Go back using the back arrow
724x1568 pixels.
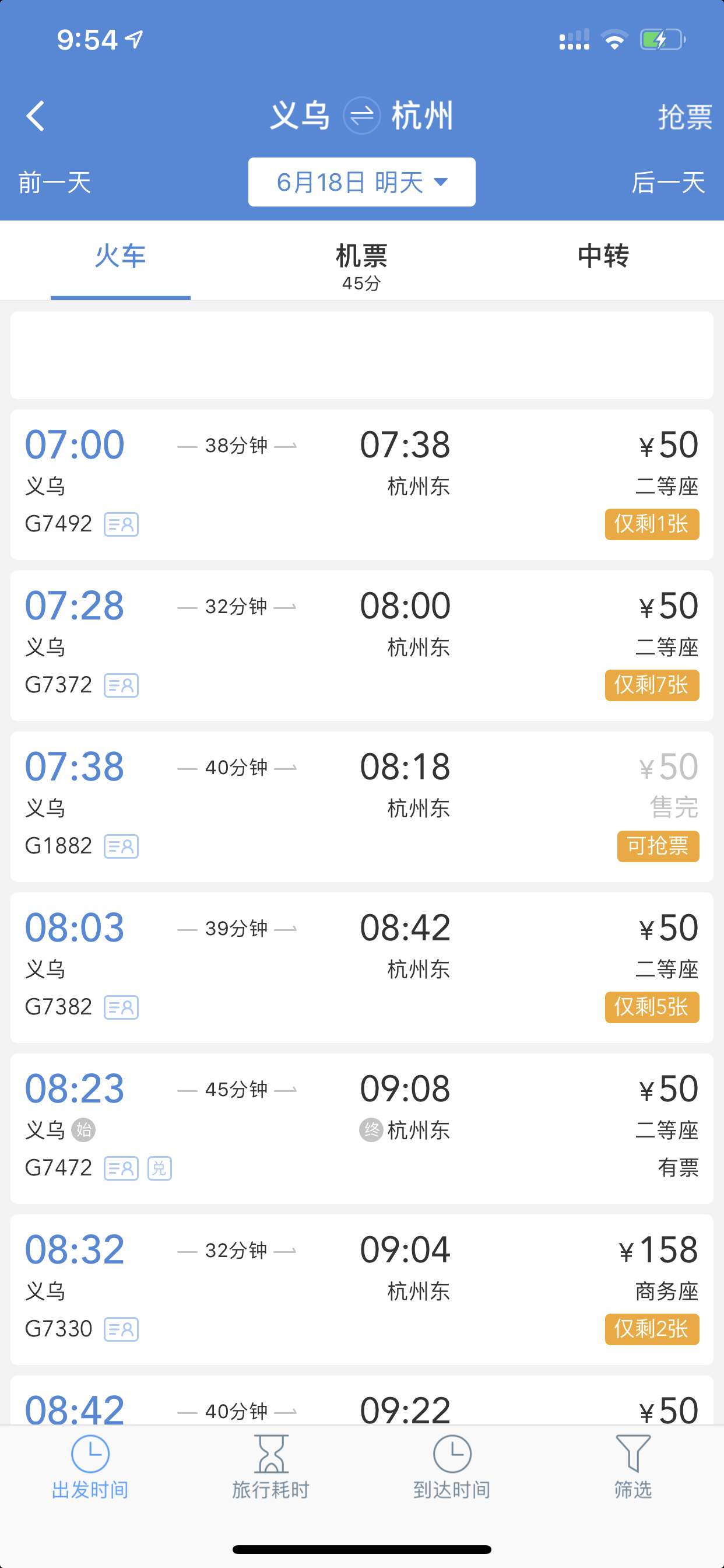[36, 116]
